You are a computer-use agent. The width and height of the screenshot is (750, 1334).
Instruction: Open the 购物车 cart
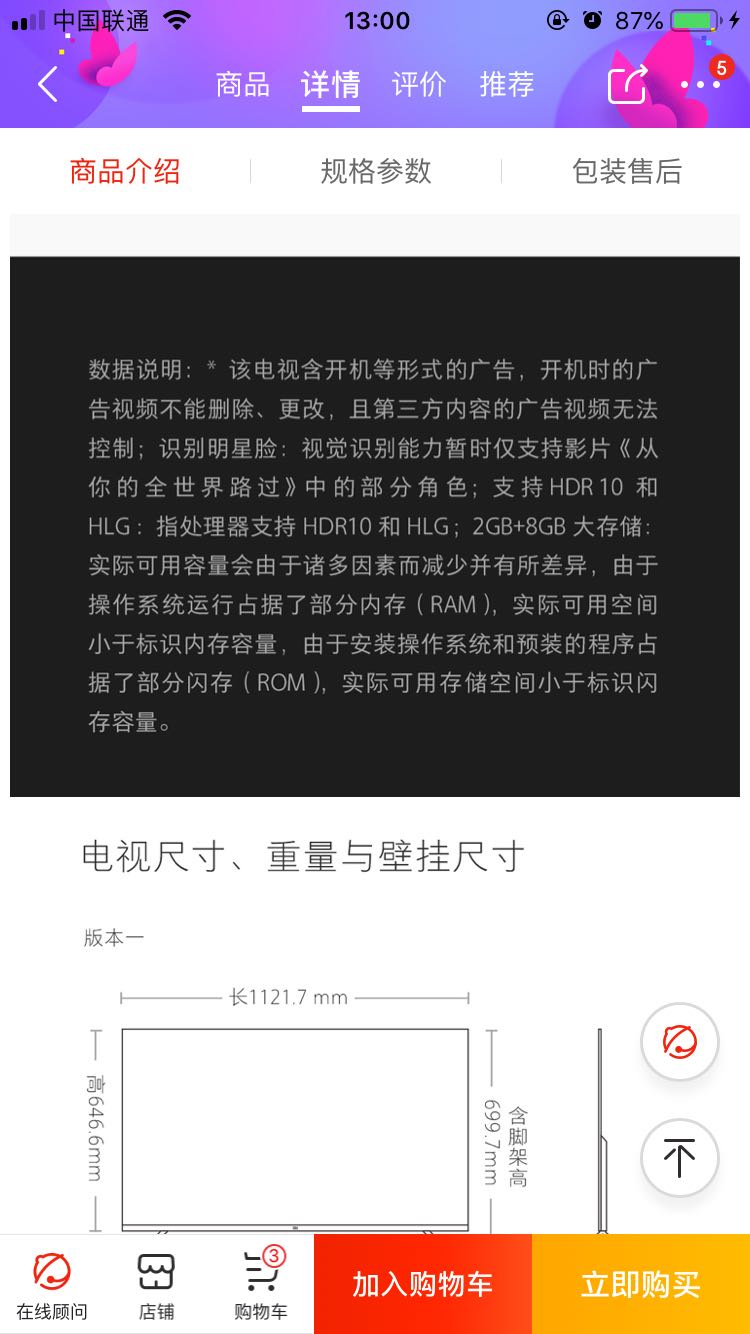coord(261,1285)
